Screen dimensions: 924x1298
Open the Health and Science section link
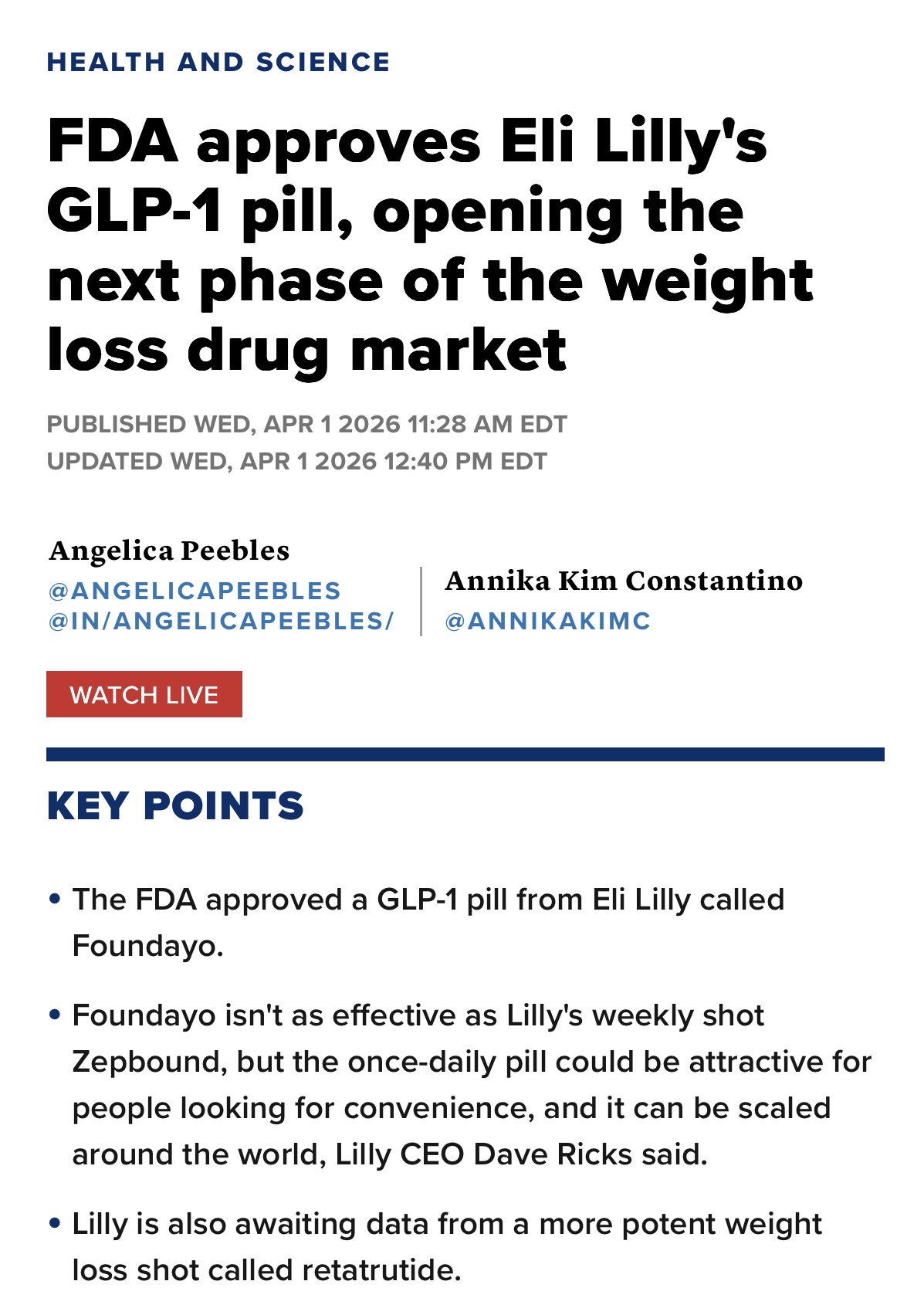pos(218,62)
